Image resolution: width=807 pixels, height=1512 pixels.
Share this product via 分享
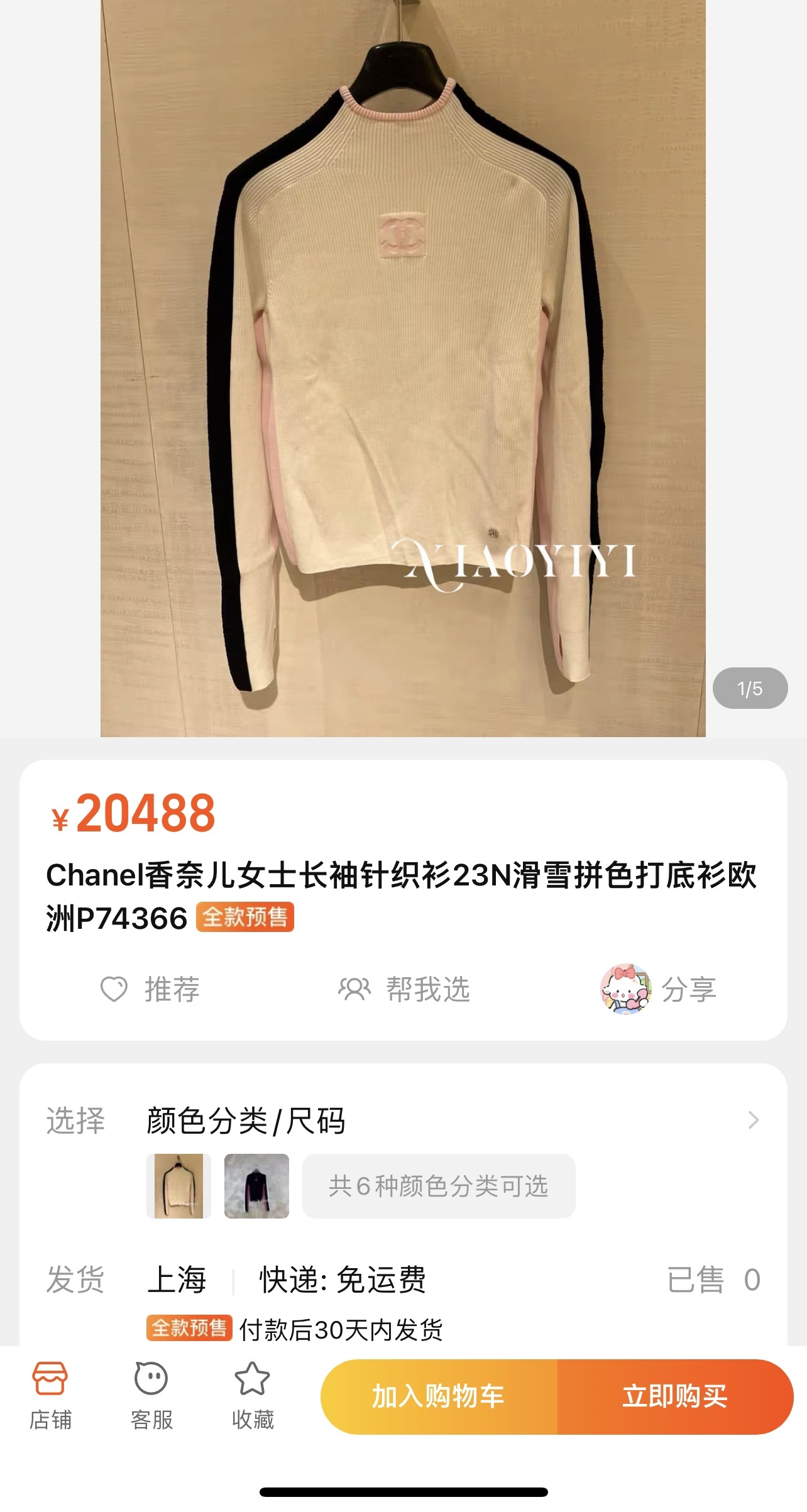[x=658, y=989]
